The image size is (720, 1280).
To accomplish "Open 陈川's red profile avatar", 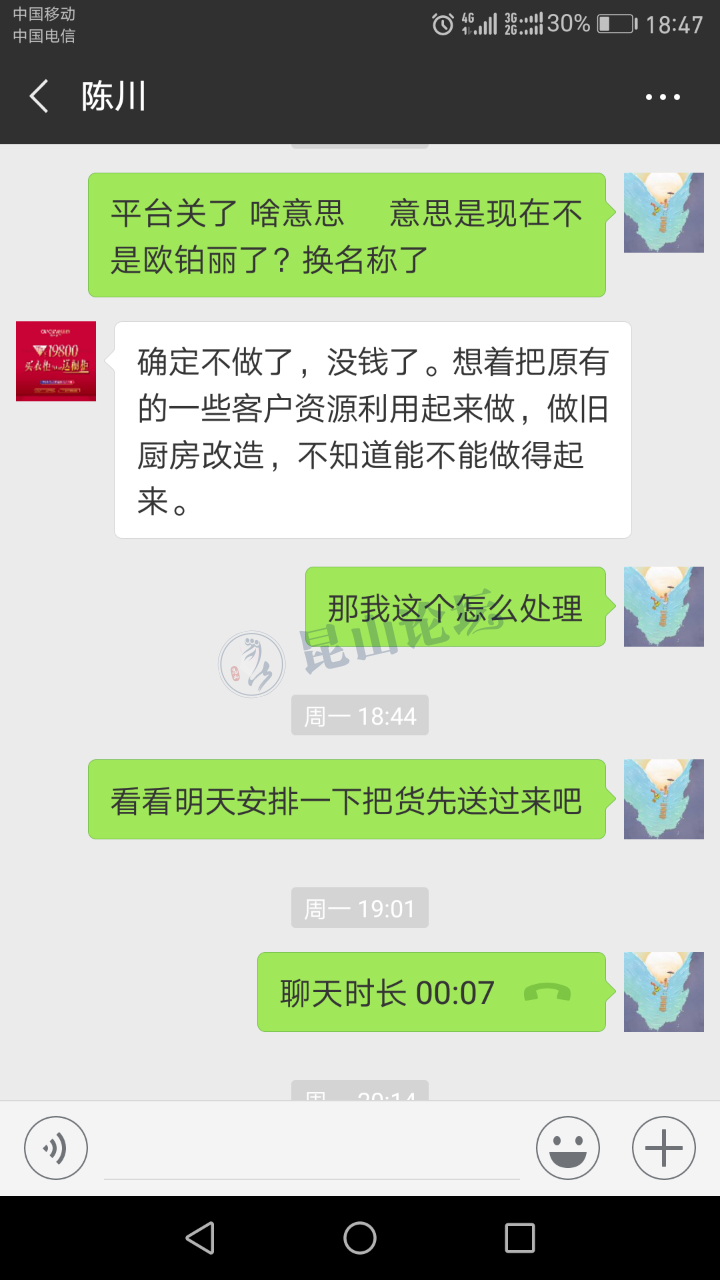I will coord(56,361).
